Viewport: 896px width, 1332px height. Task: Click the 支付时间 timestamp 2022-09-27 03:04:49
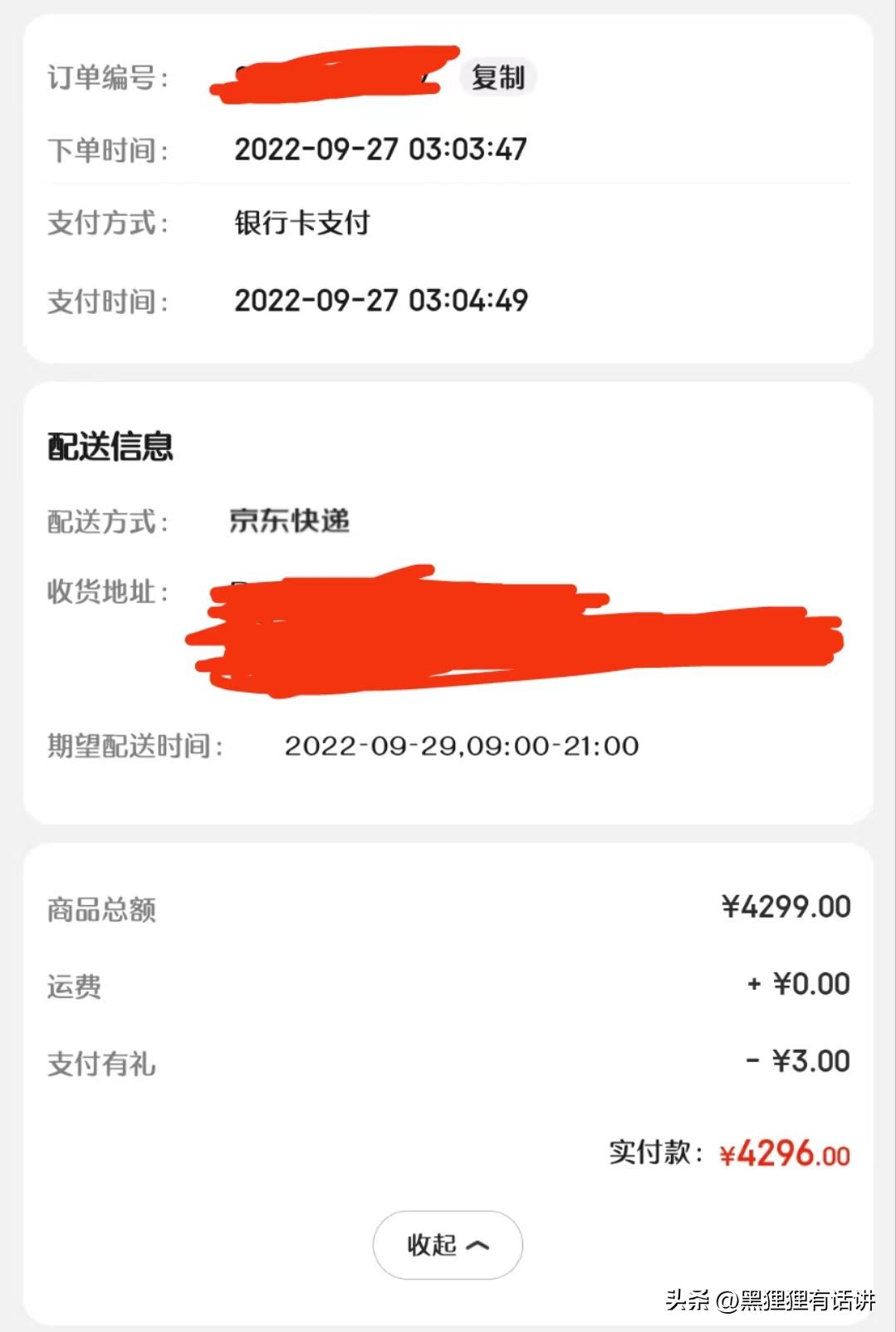380,302
